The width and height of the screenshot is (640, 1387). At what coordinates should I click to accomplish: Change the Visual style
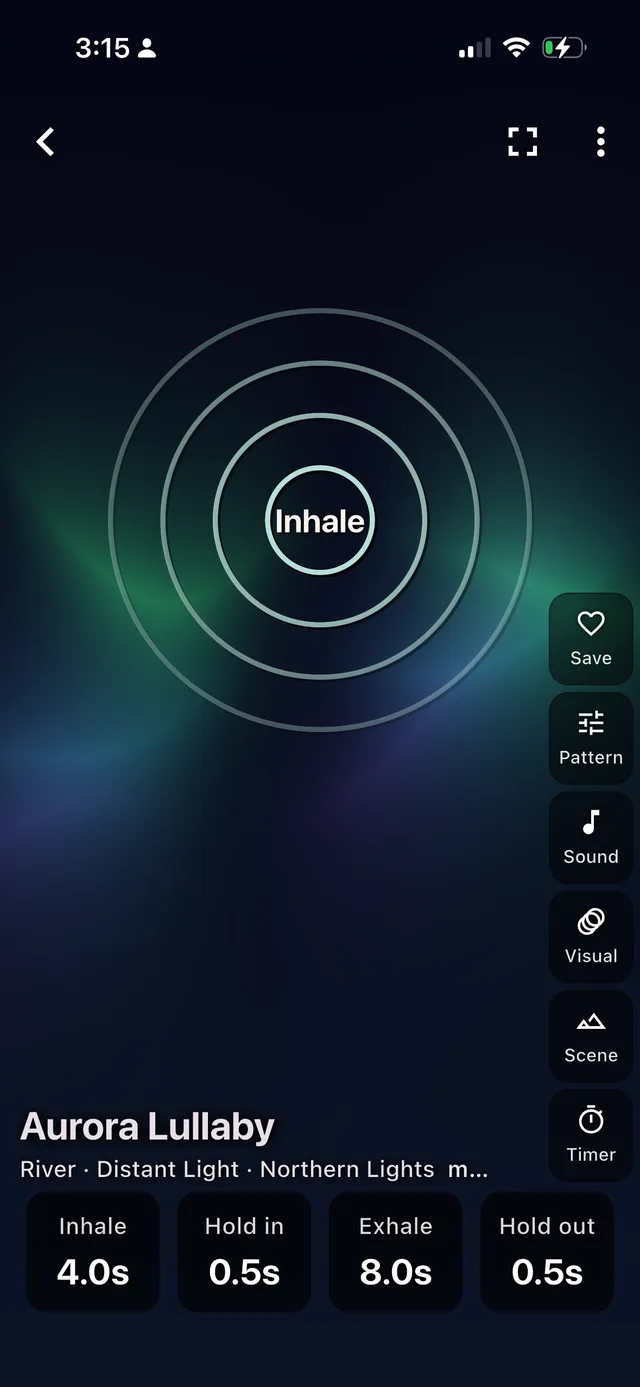pos(591,936)
